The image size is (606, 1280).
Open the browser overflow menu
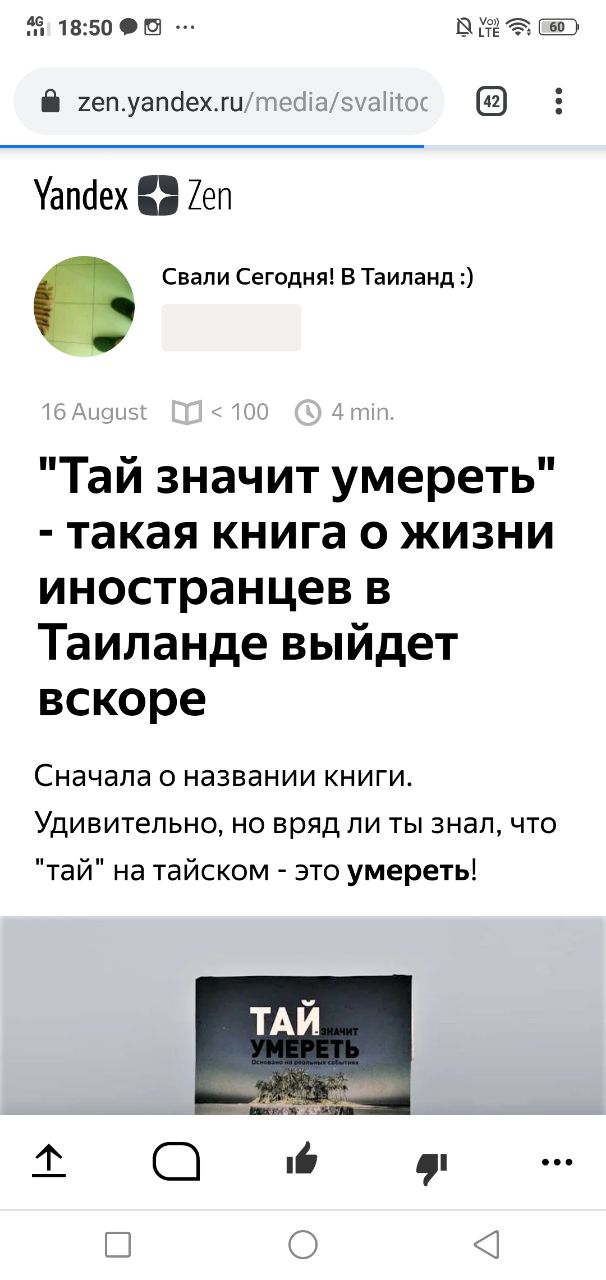(558, 101)
